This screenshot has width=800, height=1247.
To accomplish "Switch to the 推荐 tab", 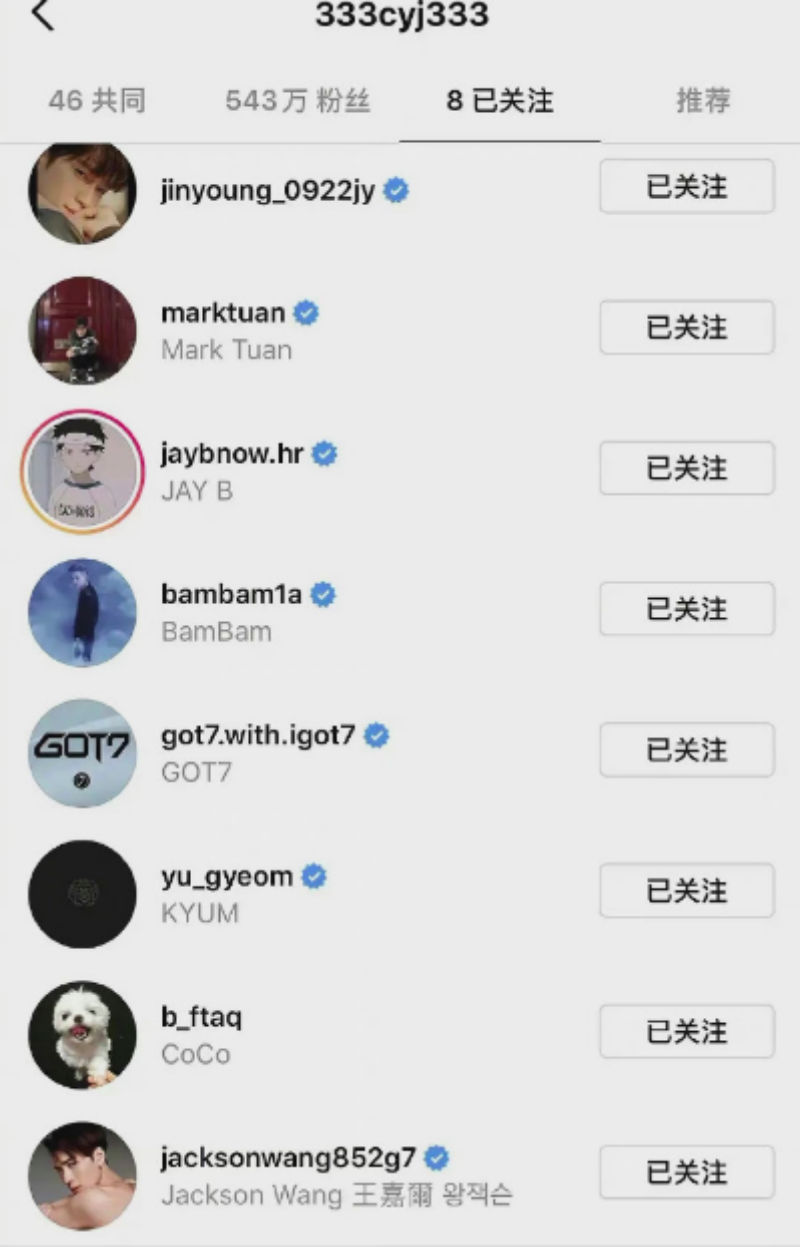I will point(703,101).
